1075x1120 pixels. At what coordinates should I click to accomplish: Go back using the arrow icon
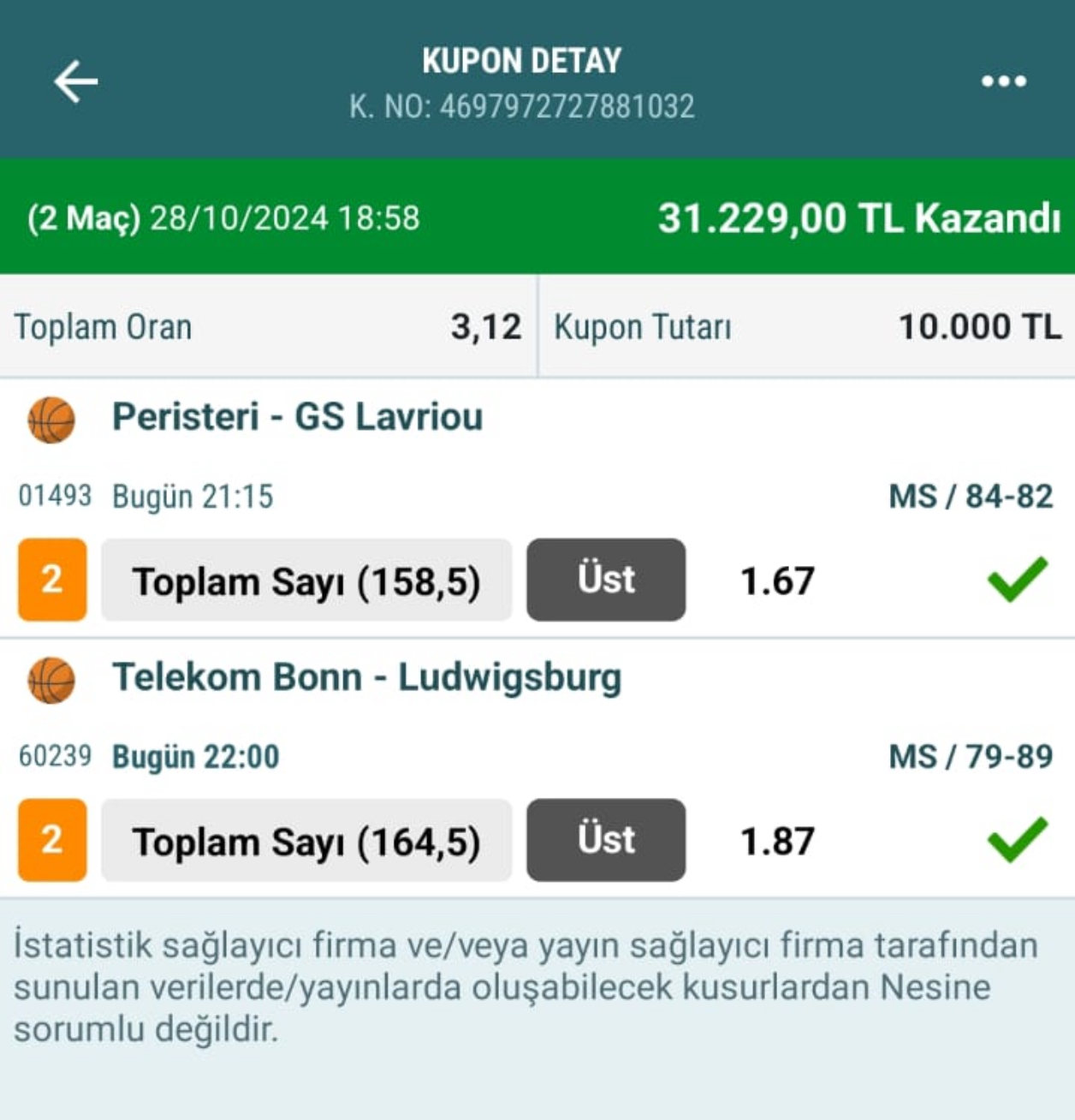[75, 82]
